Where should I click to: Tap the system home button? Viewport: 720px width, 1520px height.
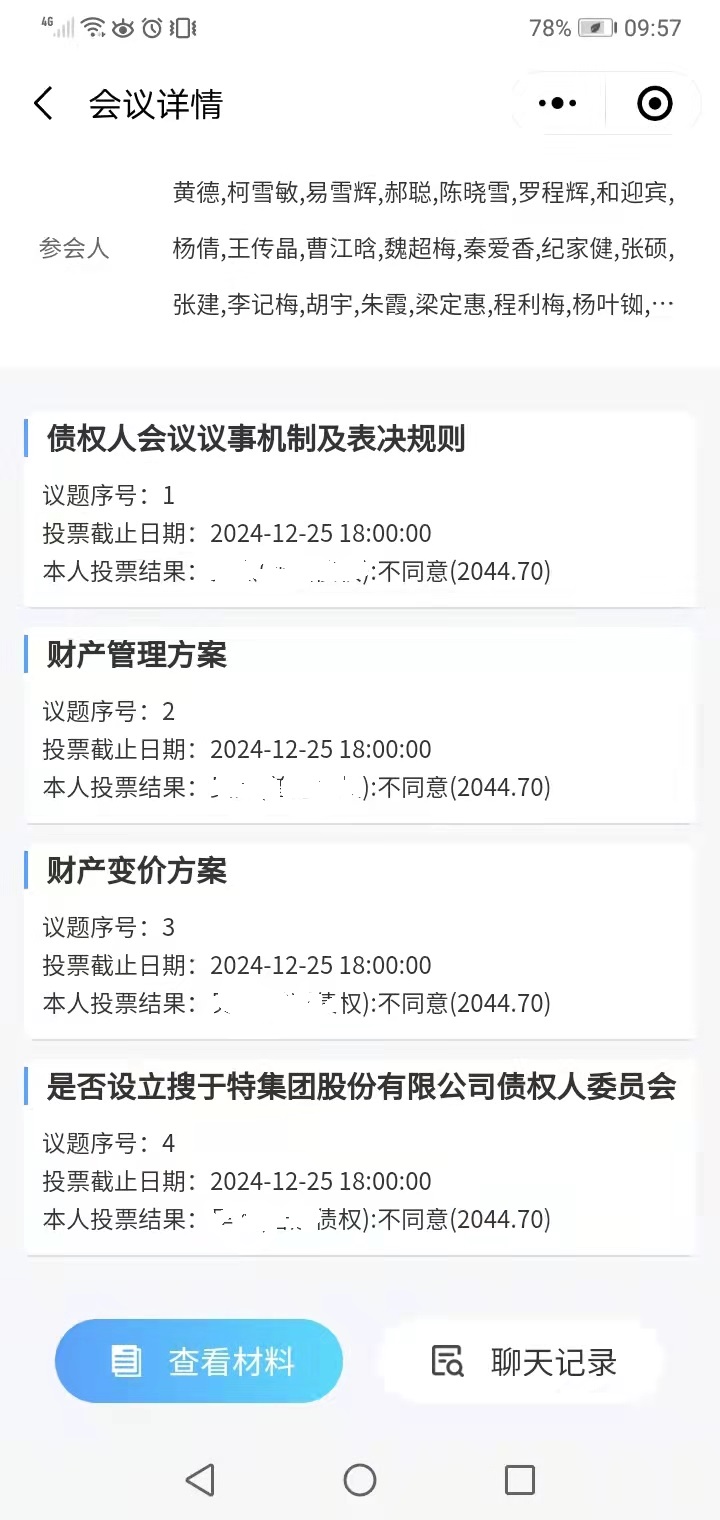coord(360,1479)
